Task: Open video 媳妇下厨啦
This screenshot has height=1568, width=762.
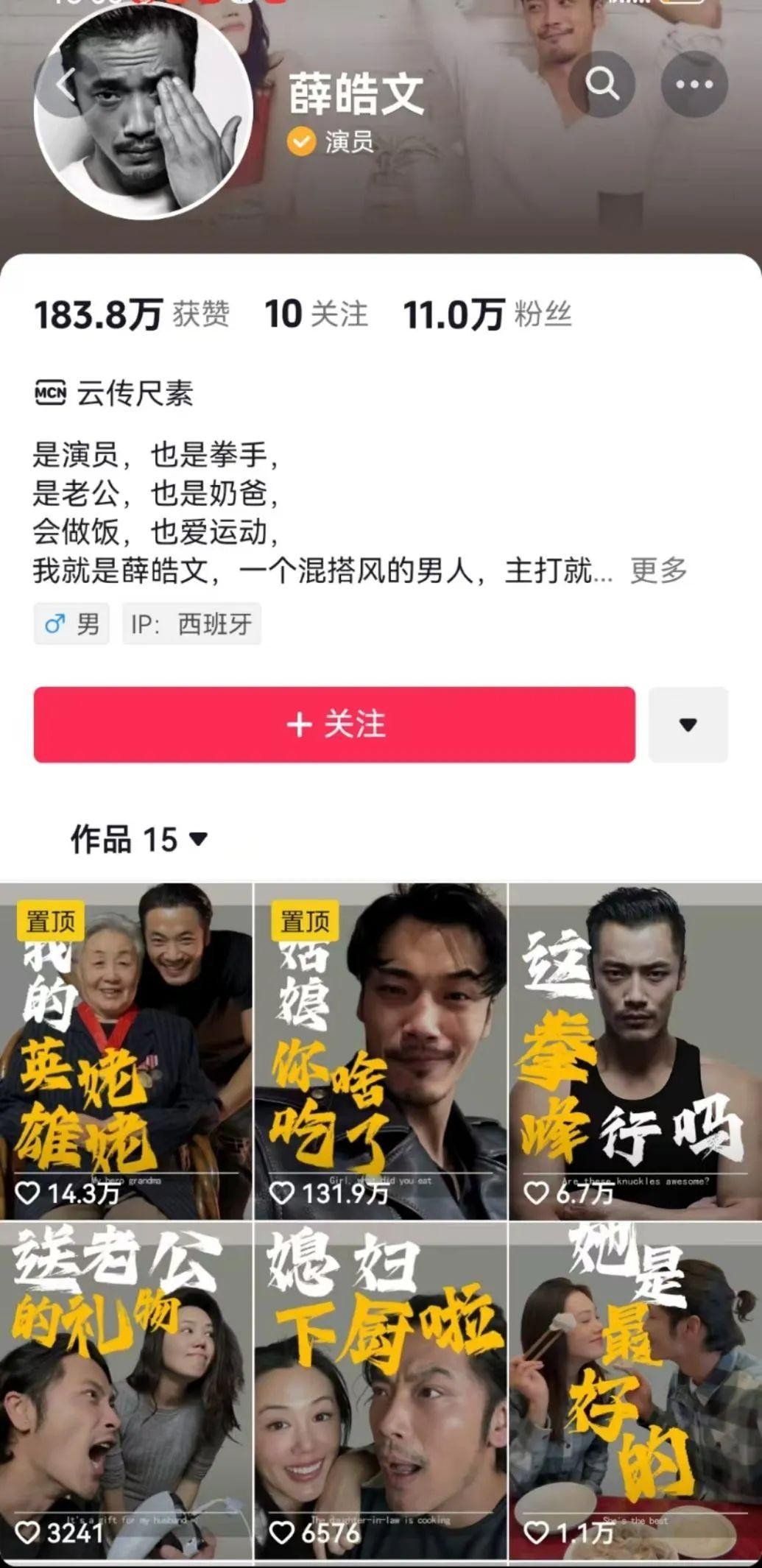Action: (x=380, y=1391)
